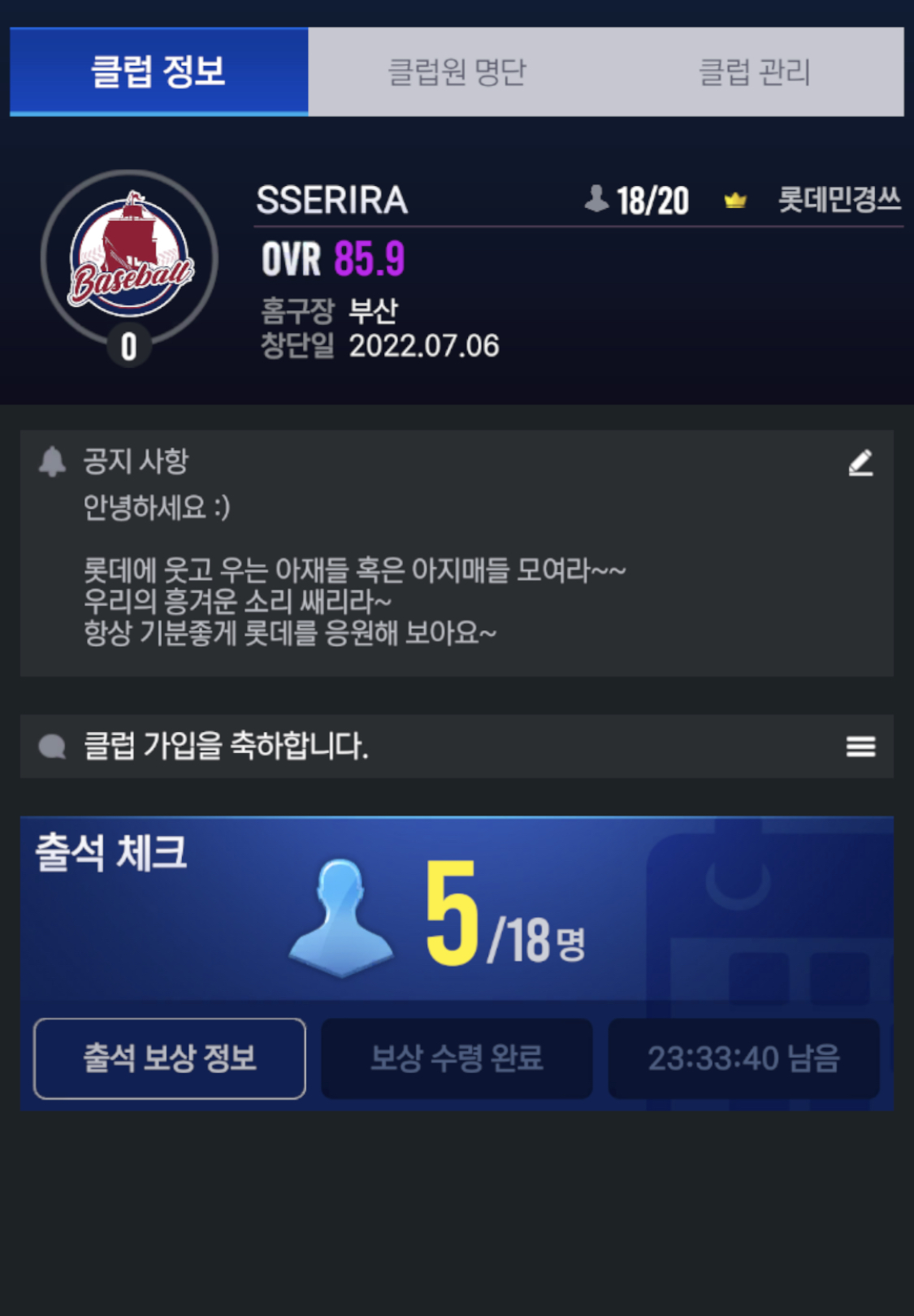Tap the 보상 수령 완료 button
914x1316 pixels.
tap(457, 1058)
